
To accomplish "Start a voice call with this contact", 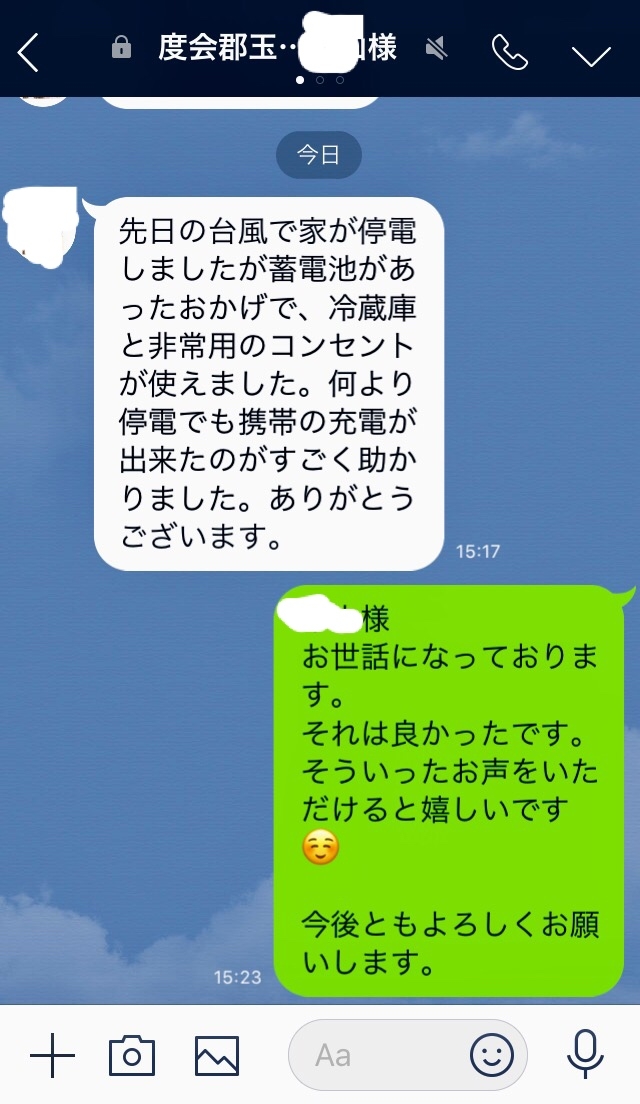I will 509,52.
